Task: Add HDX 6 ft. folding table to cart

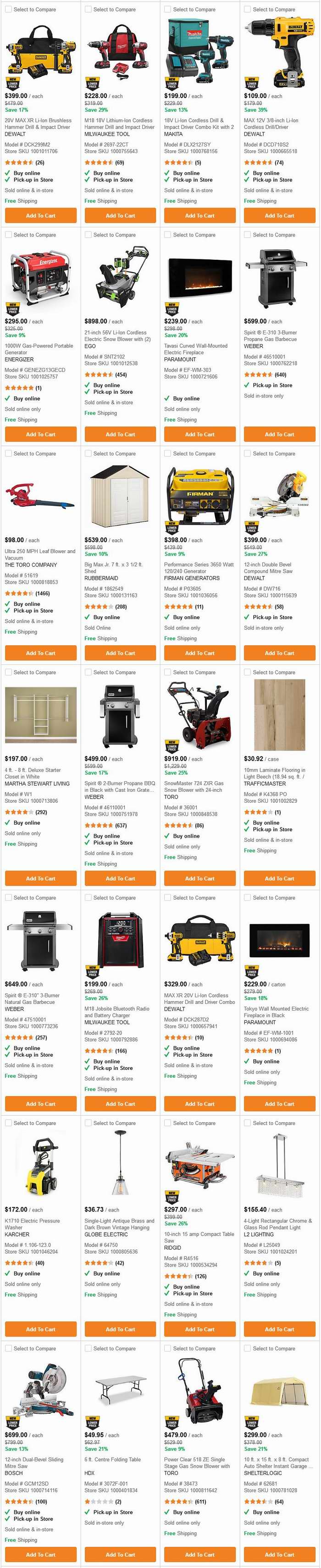Action: coord(120,1555)
